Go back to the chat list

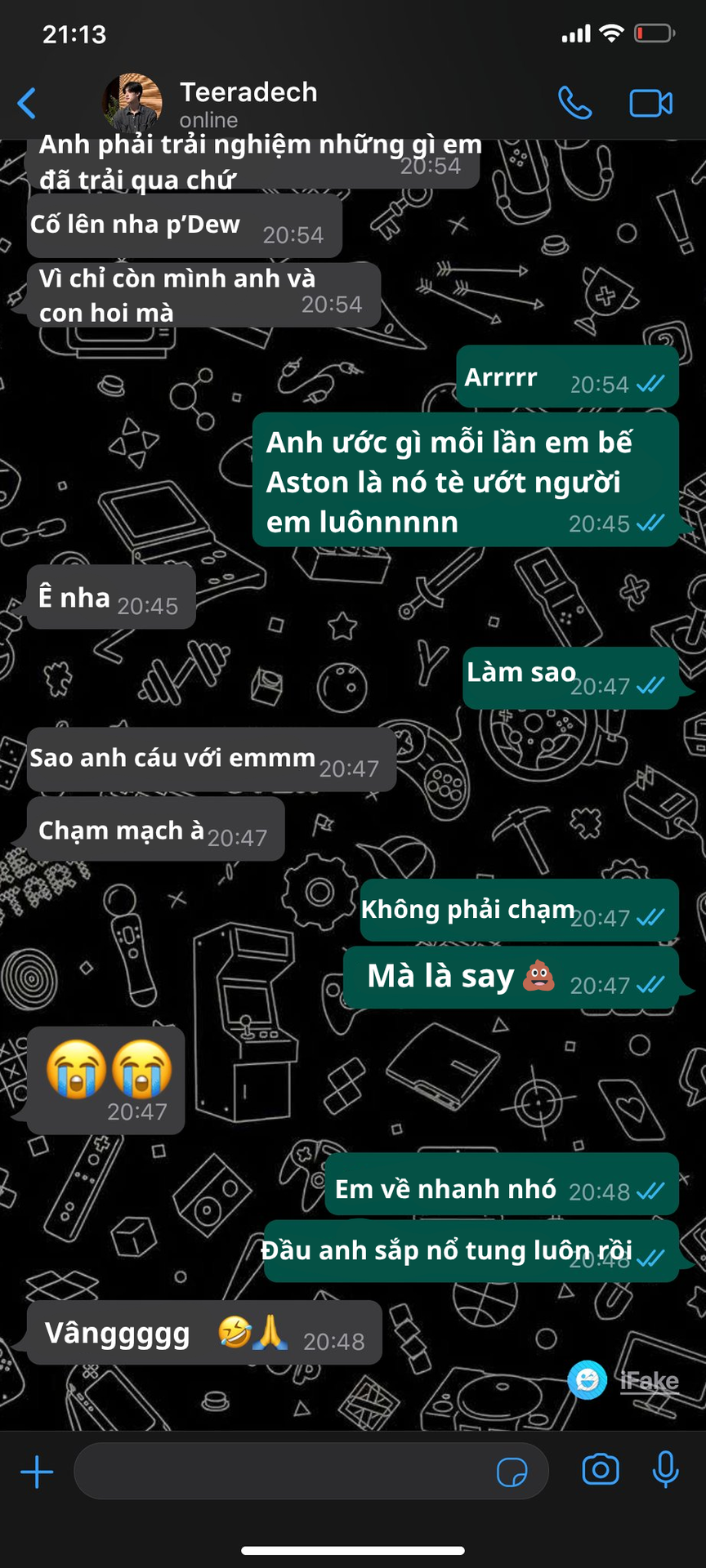[27, 103]
